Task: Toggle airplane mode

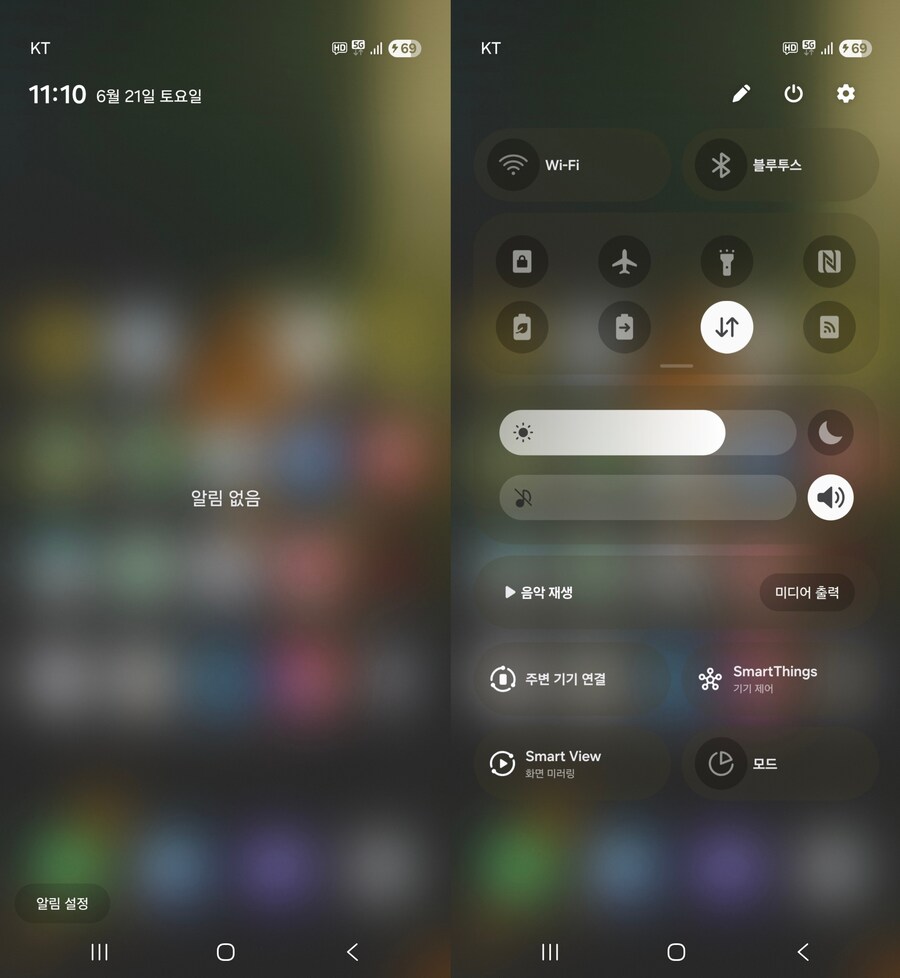Action: (x=625, y=263)
